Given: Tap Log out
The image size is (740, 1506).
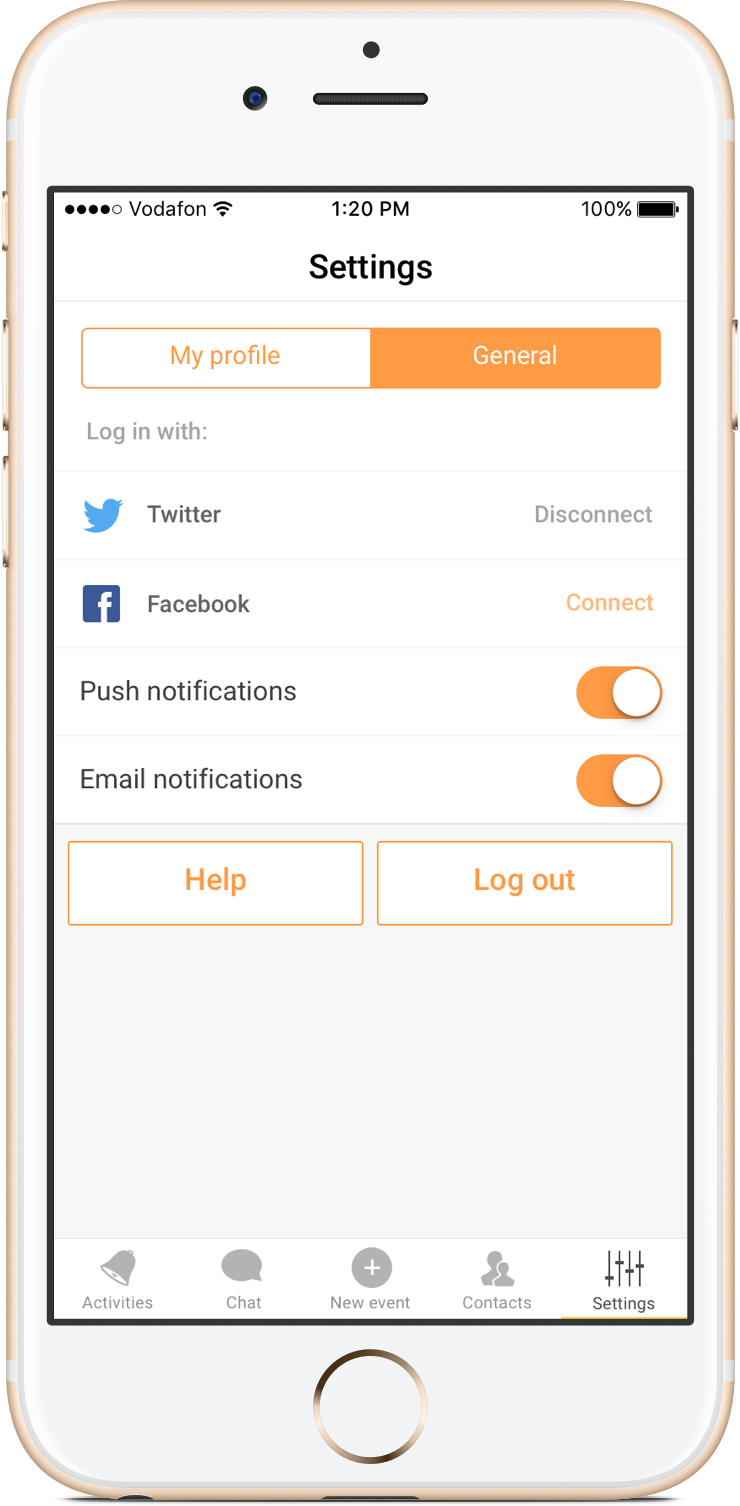Looking at the screenshot, I should click(x=524, y=882).
